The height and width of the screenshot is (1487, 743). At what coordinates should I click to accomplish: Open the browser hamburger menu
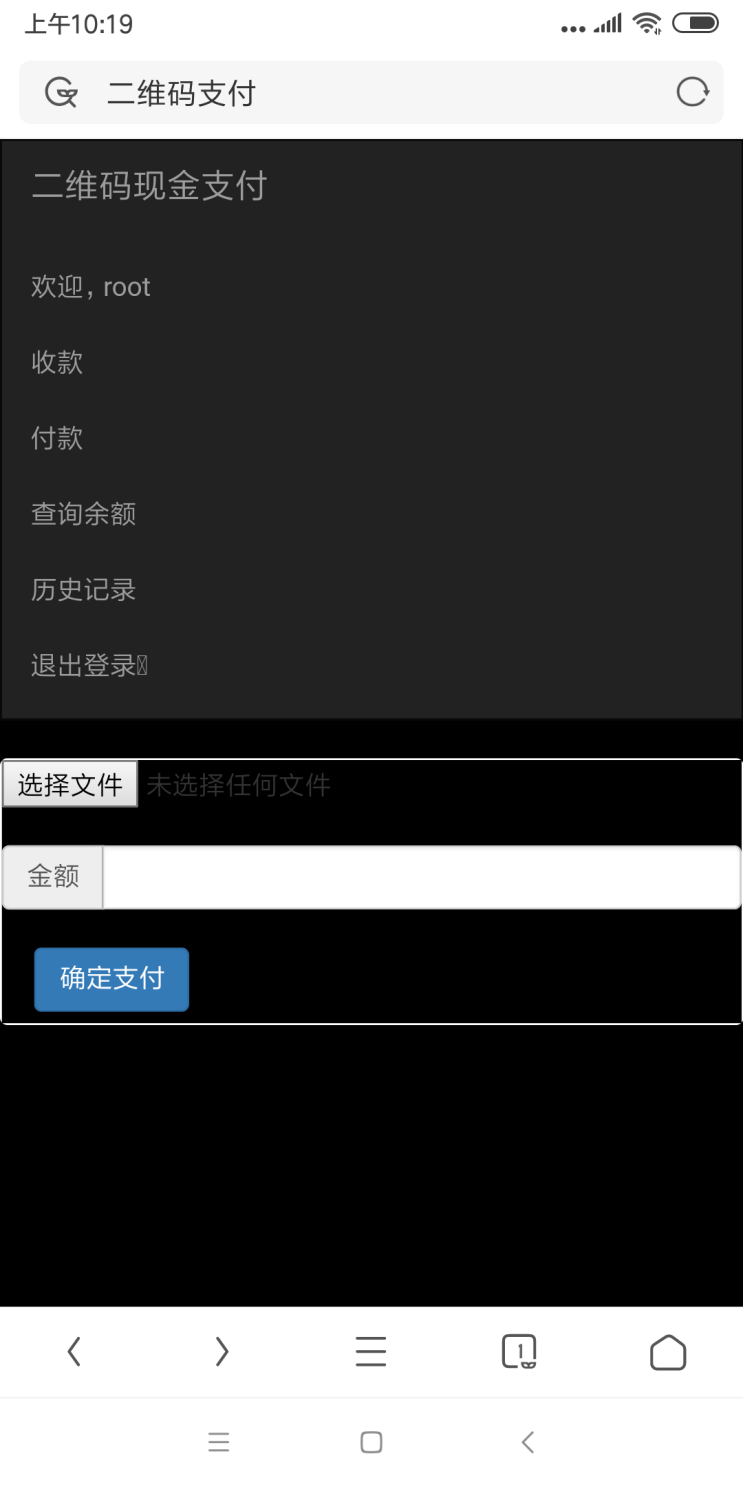371,1352
